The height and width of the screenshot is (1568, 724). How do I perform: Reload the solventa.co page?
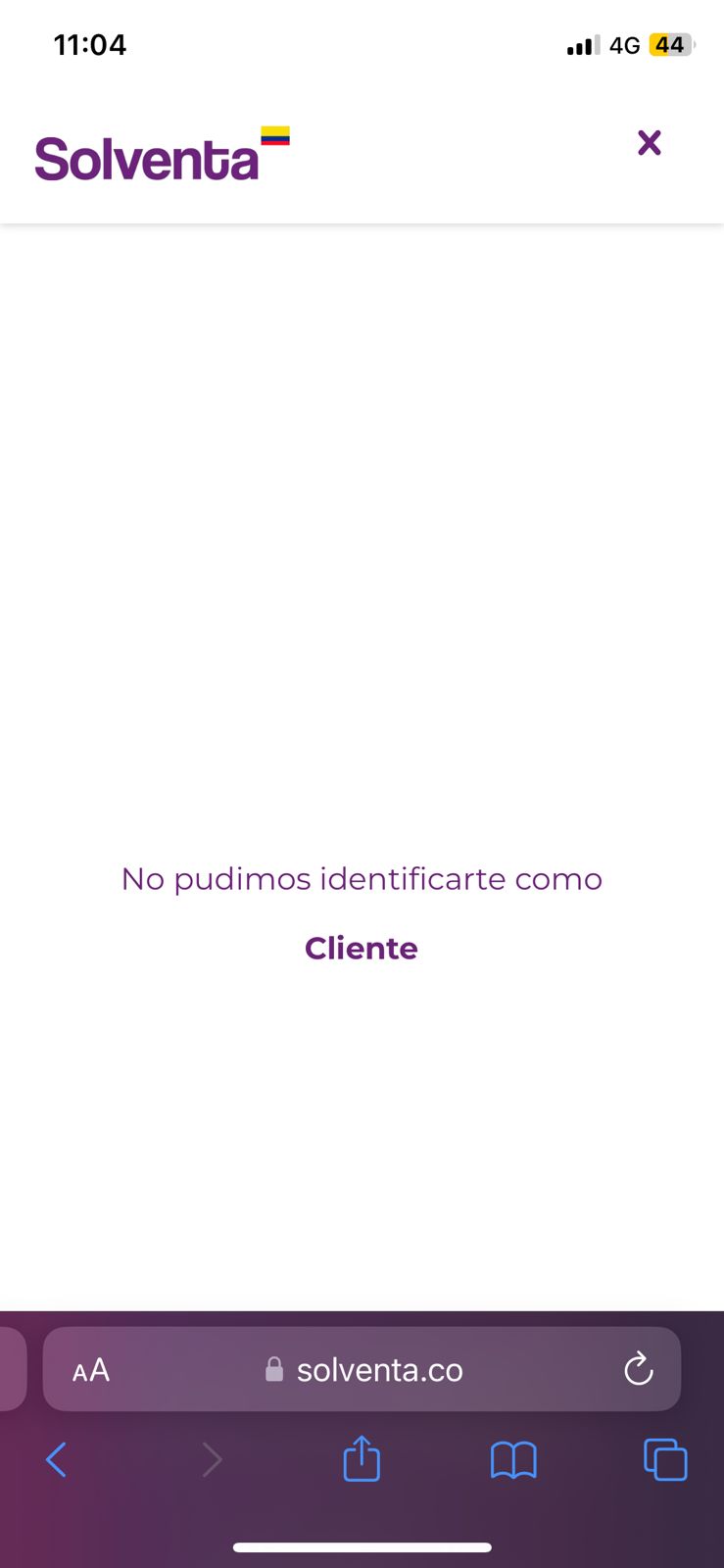[638, 1369]
